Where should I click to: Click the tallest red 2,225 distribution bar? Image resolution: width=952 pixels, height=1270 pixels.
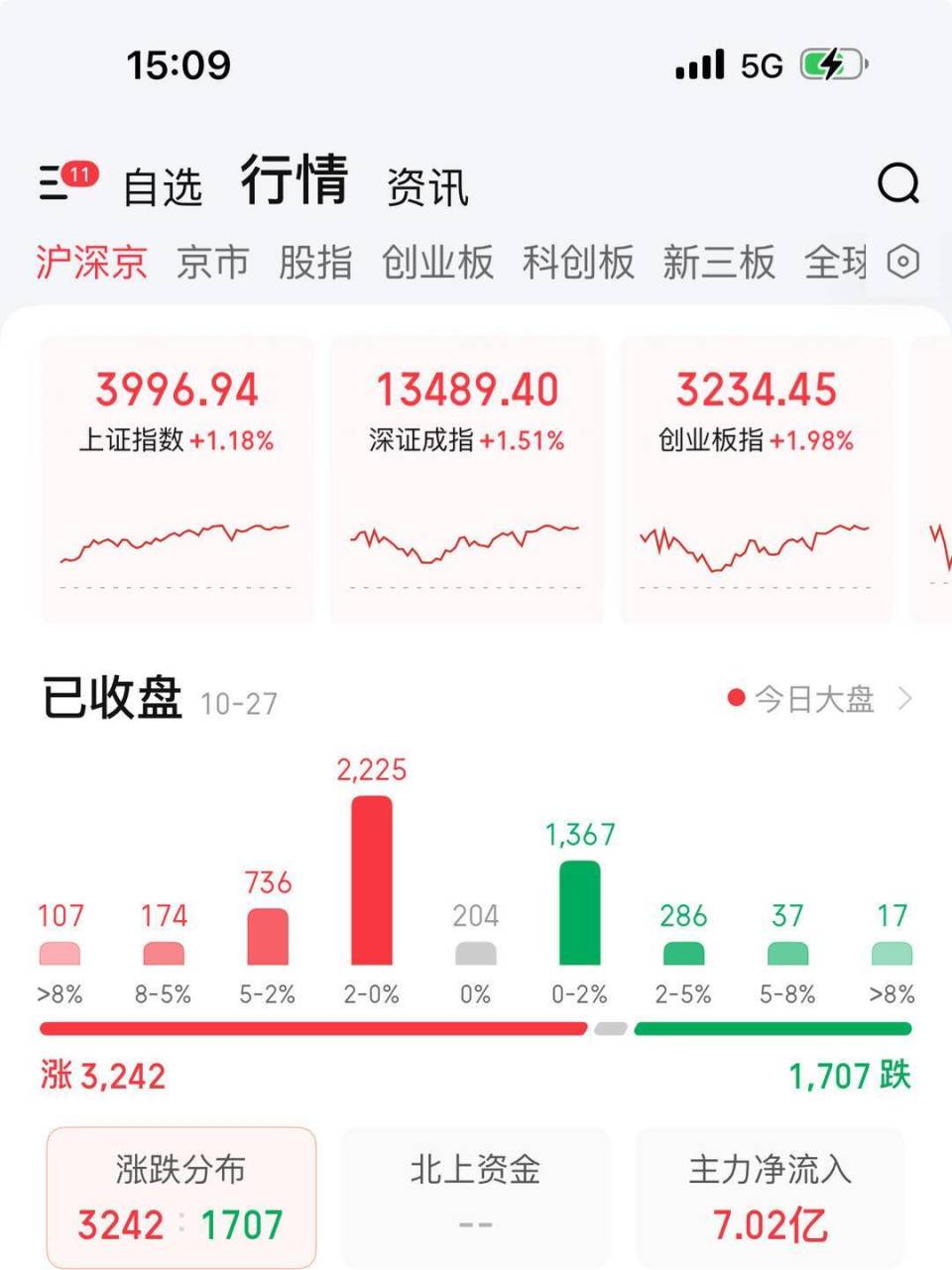[x=371, y=882]
